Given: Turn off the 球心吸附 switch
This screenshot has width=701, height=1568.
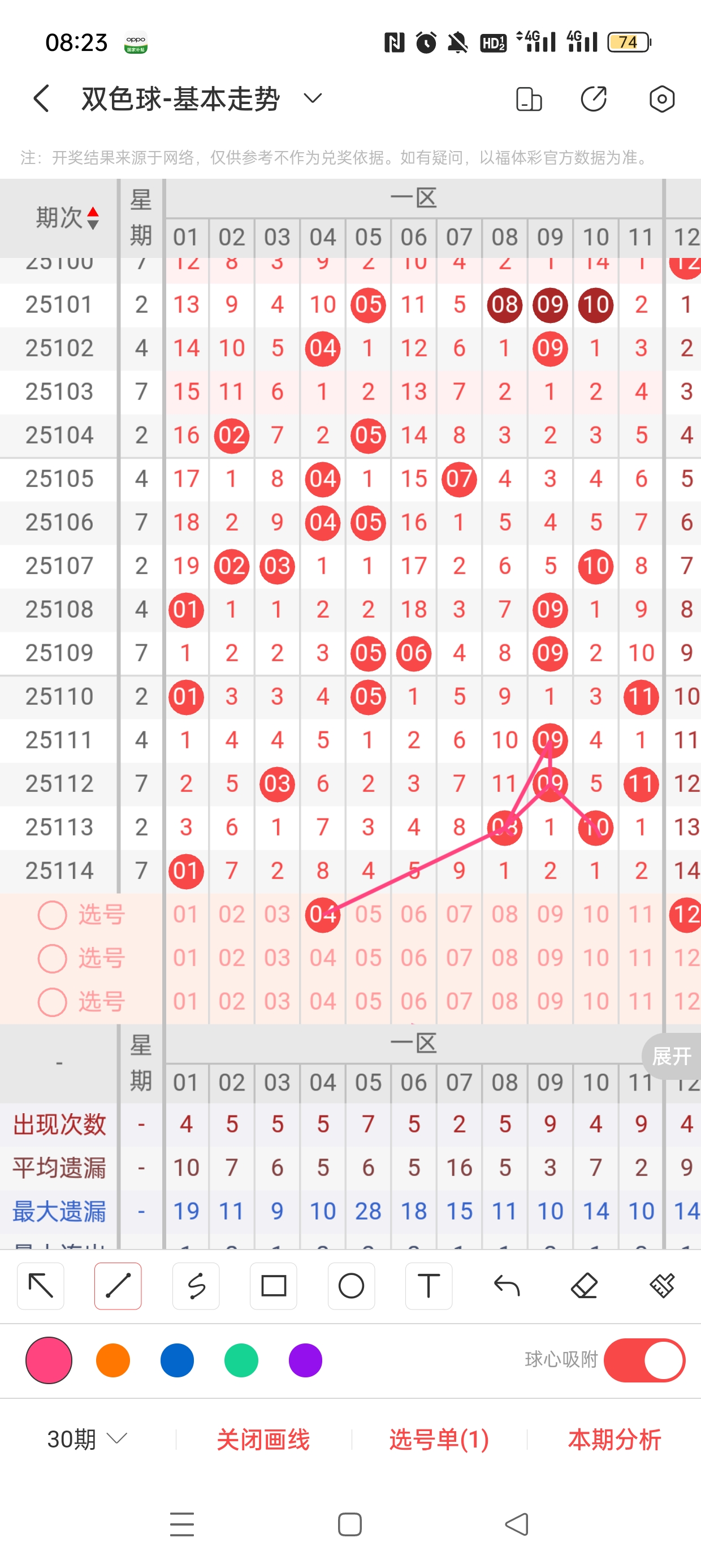Looking at the screenshot, I should coord(644,1360).
